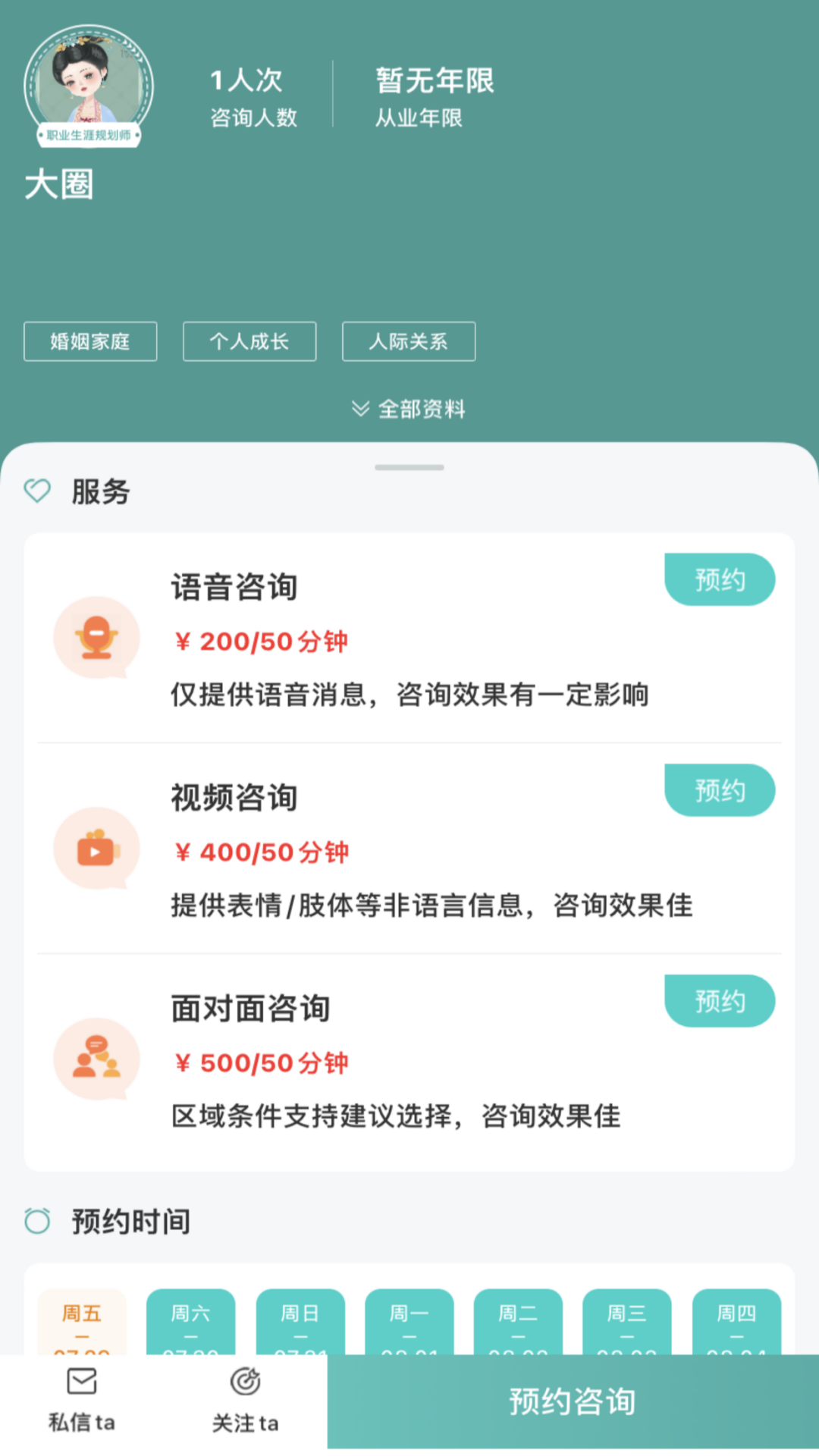Click 预约 for 语音咨询

719,579
